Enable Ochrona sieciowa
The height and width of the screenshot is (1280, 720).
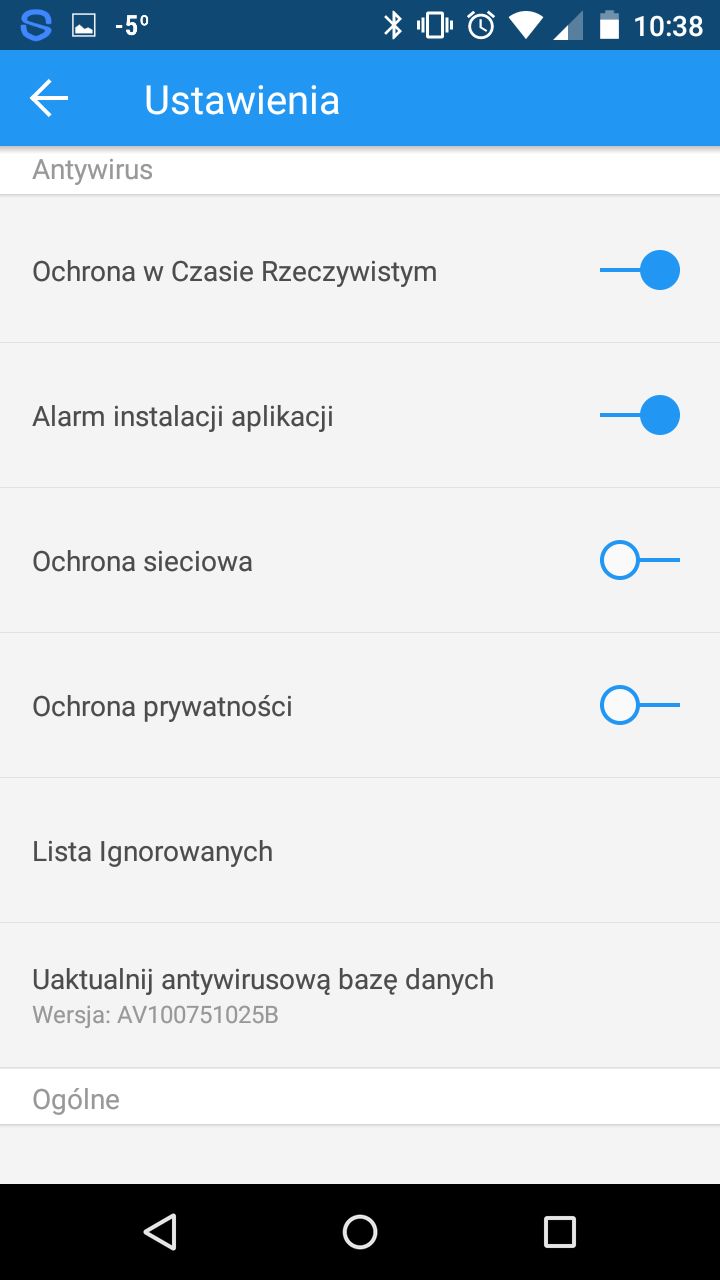pyautogui.click(x=640, y=561)
